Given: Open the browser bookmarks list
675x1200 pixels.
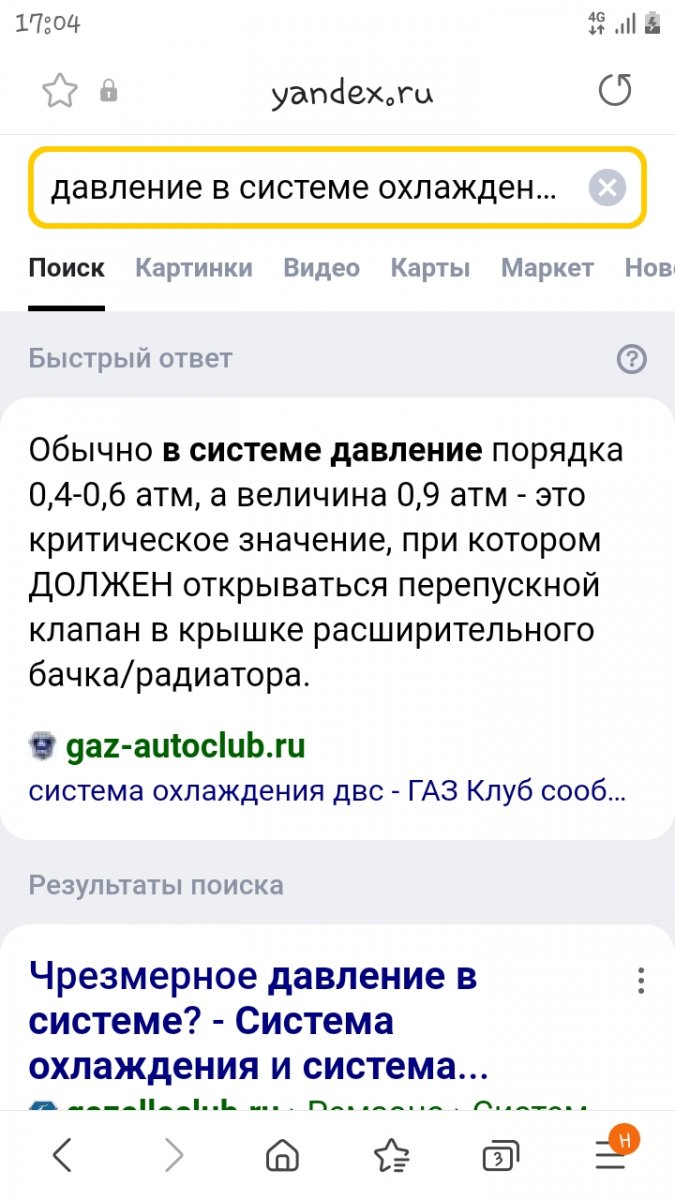Looking at the screenshot, I should 391,1156.
